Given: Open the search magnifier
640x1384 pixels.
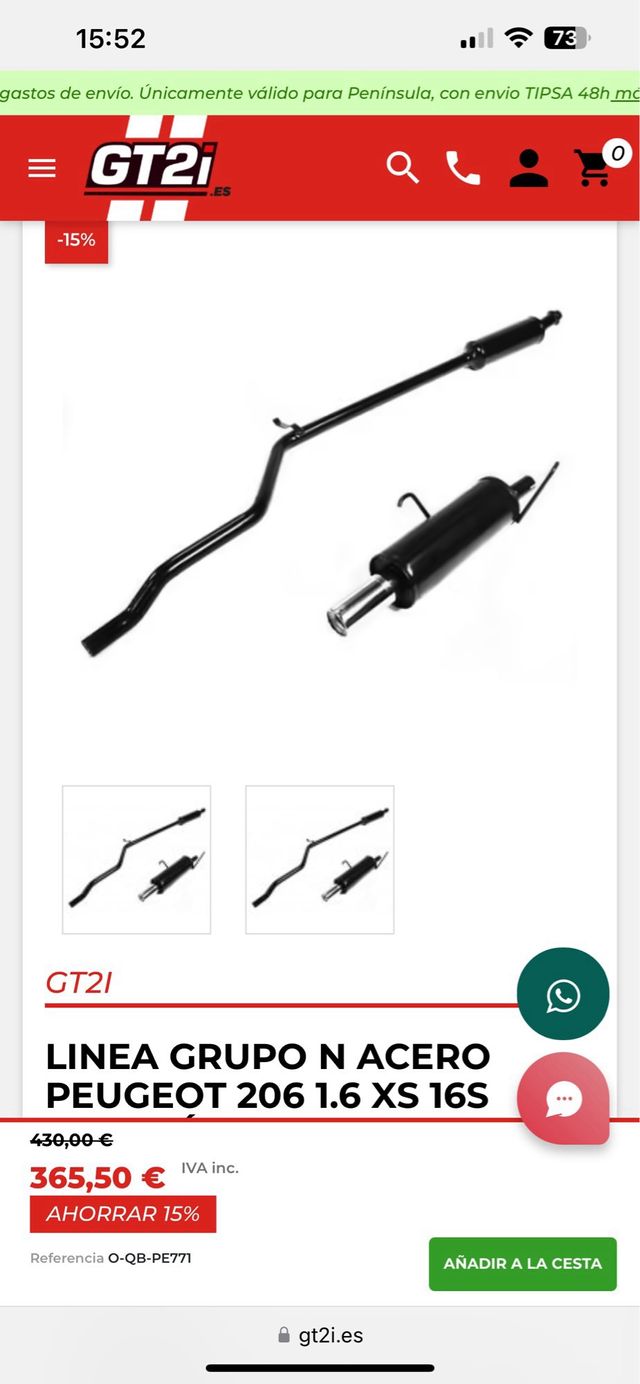Looking at the screenshot, I should (402, 168).
